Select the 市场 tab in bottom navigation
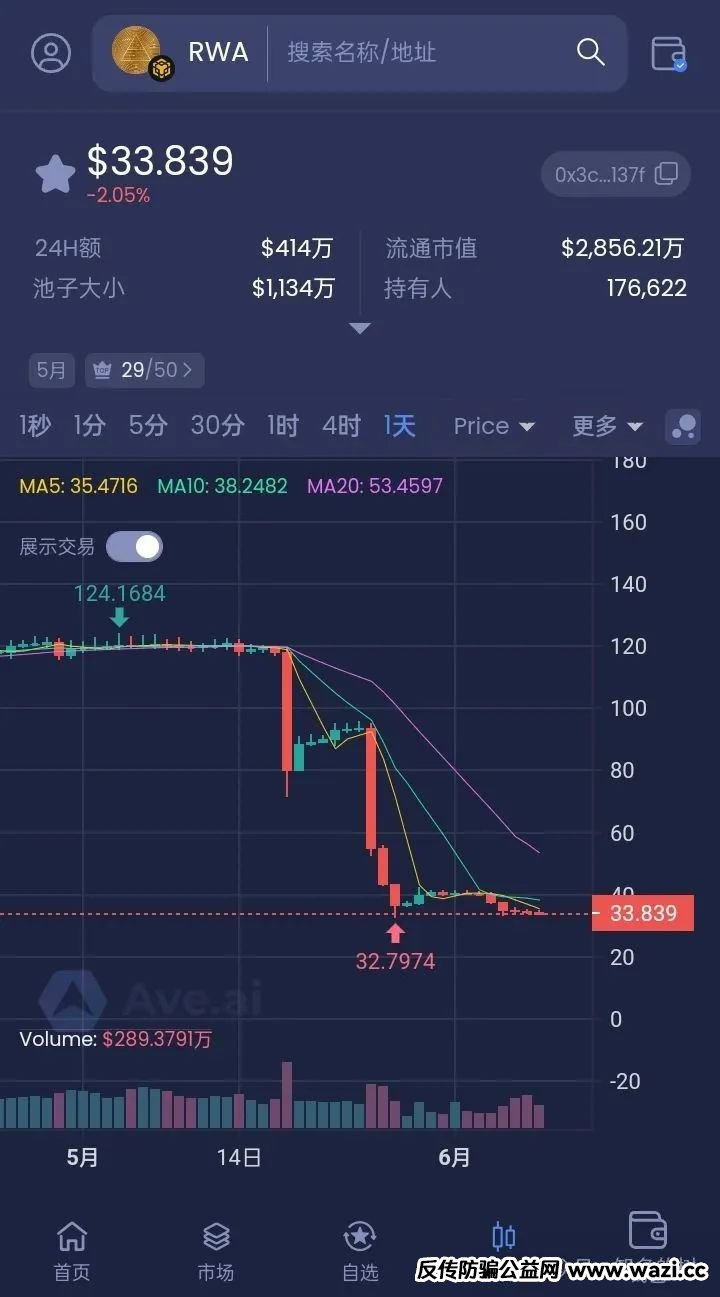This screenshot has width=720, height=1297. coord(215,1240)
